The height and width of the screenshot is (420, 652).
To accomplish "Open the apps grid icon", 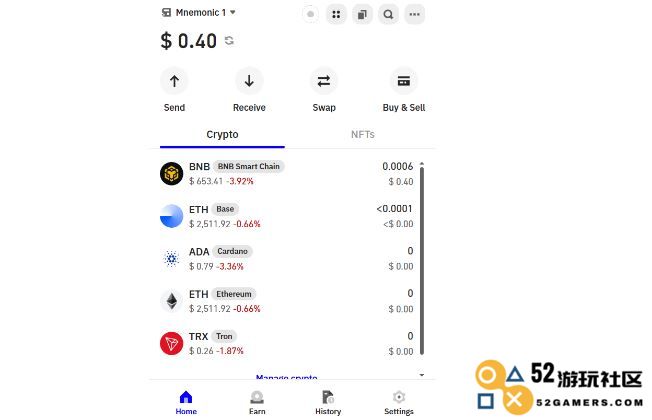I will click(x=336, y=14).
